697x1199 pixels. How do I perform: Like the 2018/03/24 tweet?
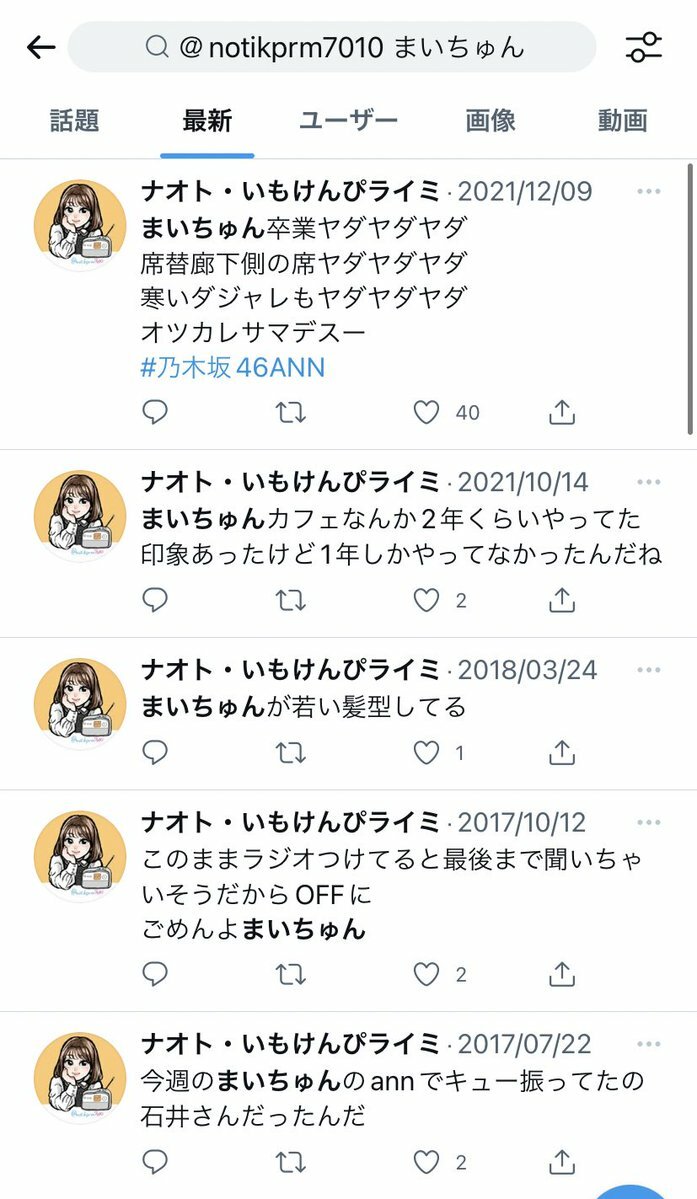(x=427, y=752)
